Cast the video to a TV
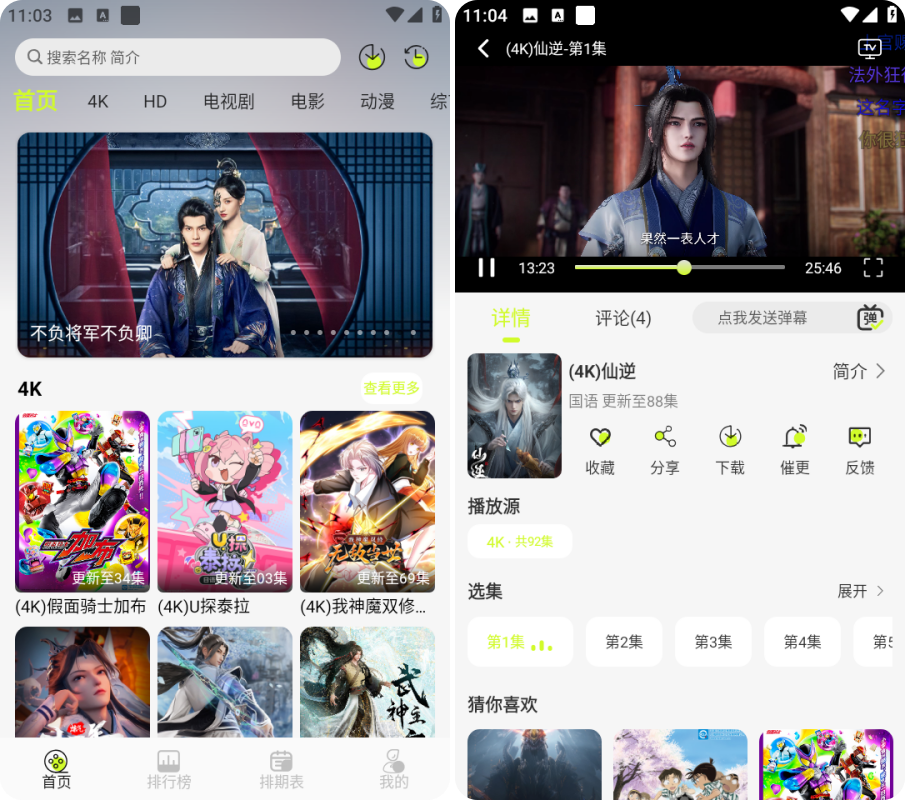 pyautogui.click(x=869, y=47)
